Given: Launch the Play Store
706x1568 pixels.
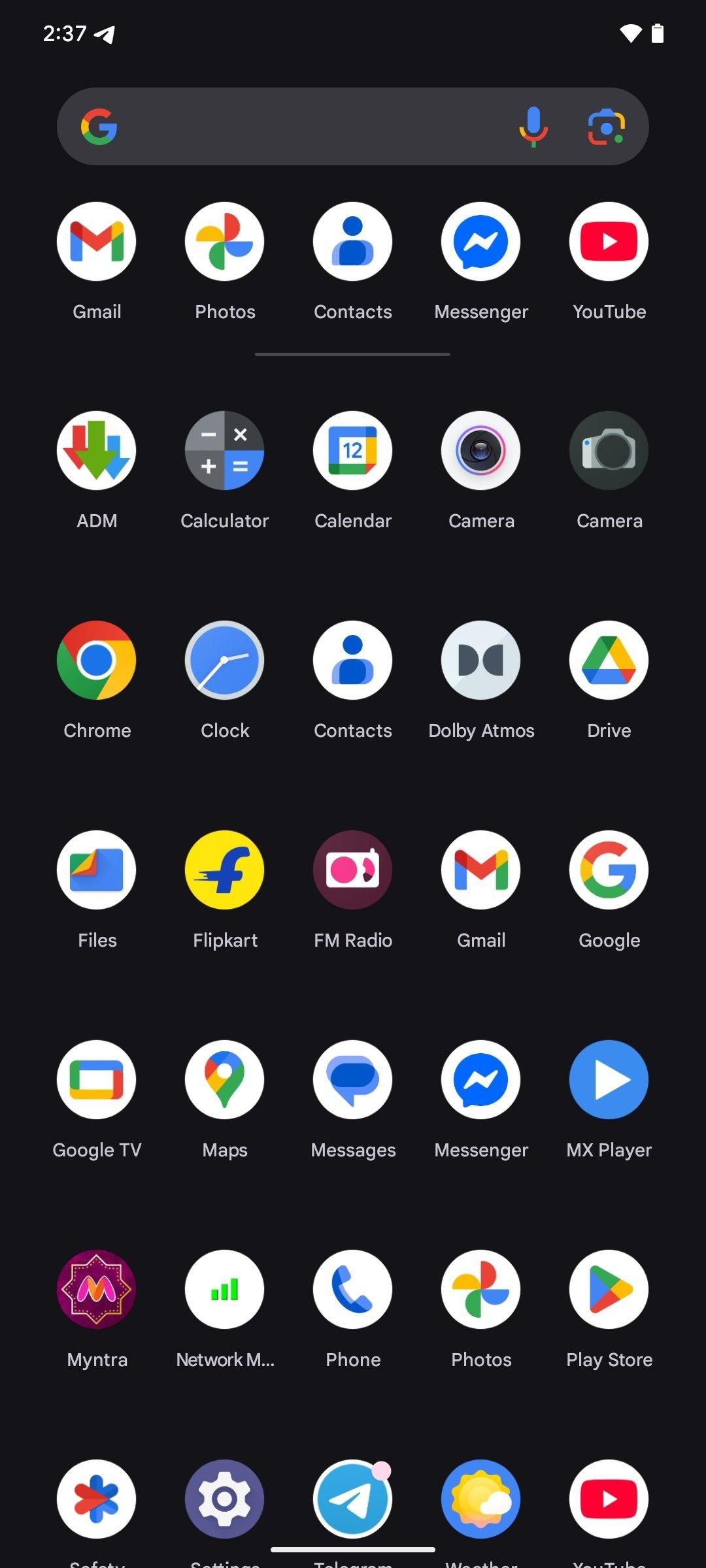Looking at the screenshot, I should pyautogui.click(x=609, y=1290).
